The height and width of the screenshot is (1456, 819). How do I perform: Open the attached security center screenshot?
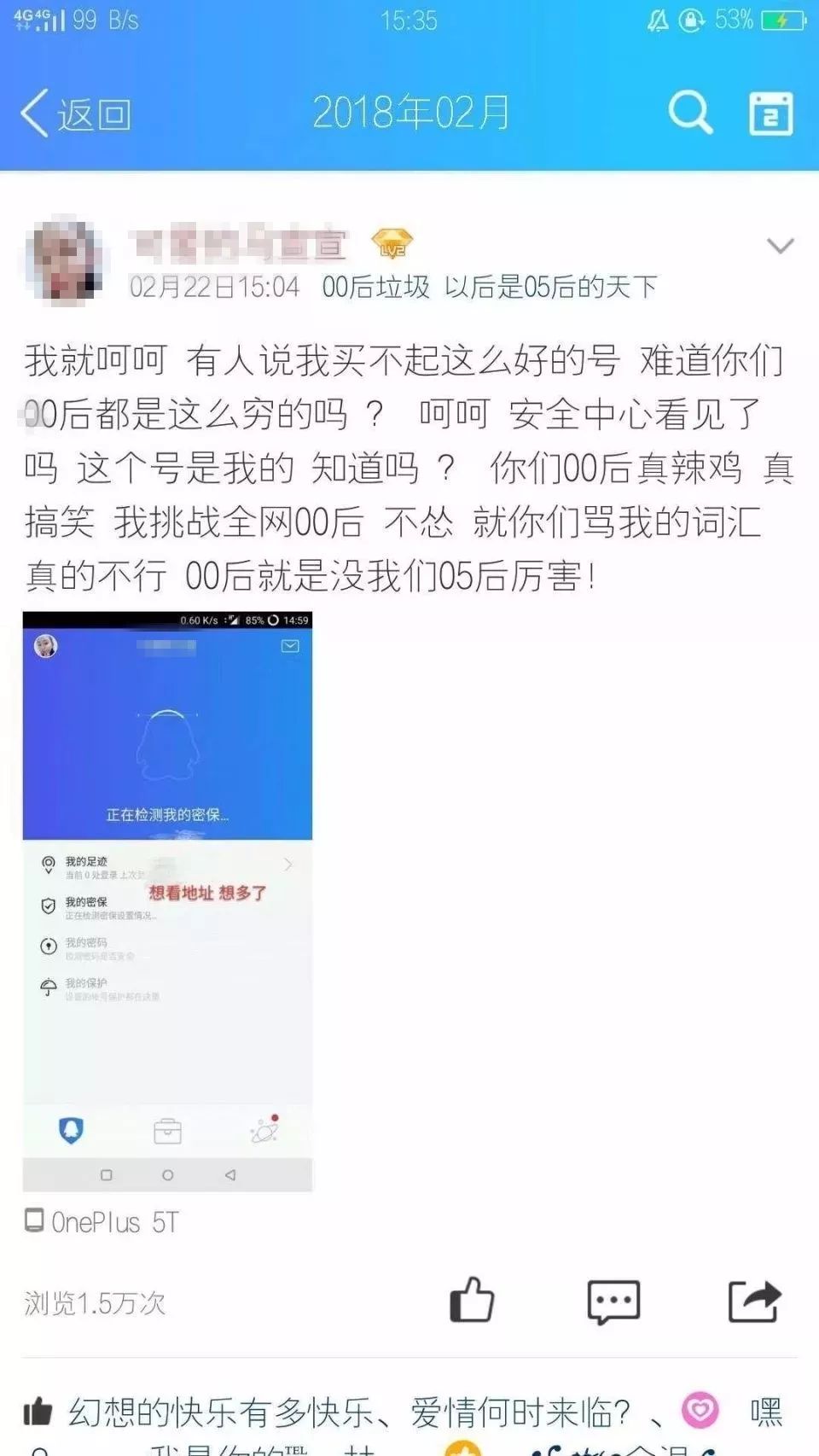tap(167, 900)
